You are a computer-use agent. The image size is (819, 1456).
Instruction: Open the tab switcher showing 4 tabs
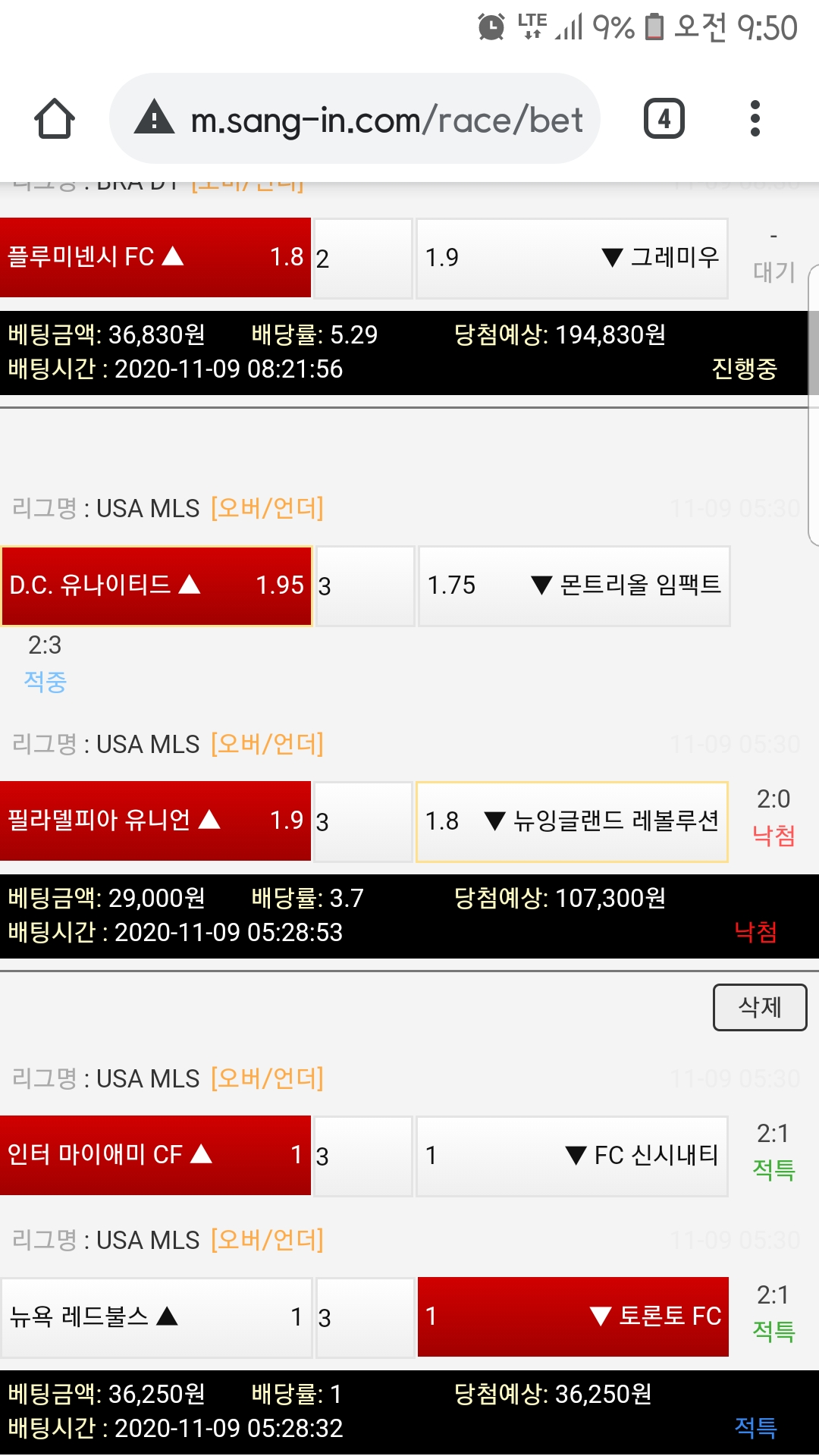tap(664, 119)
